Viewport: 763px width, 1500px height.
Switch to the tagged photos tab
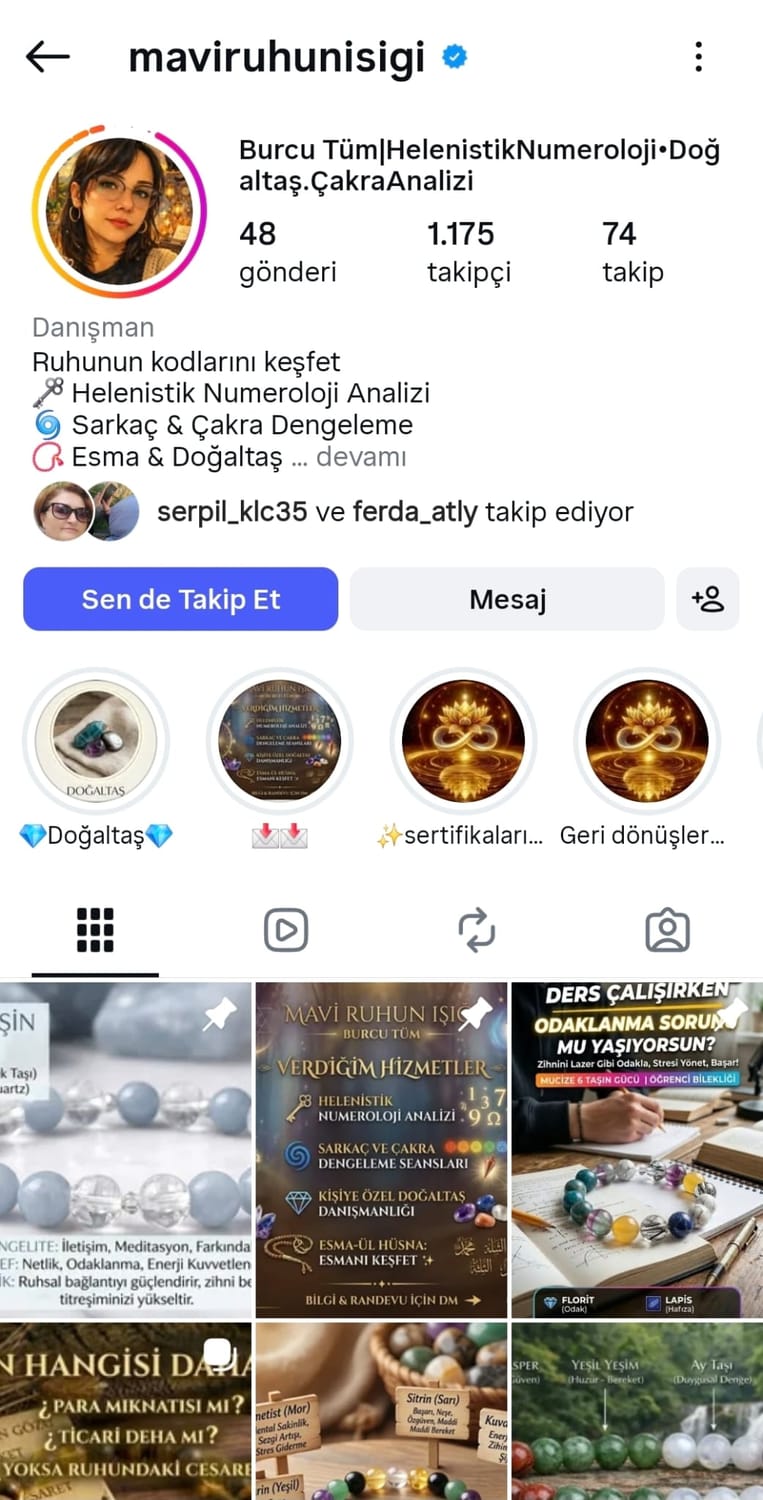(x=667, y=930)
